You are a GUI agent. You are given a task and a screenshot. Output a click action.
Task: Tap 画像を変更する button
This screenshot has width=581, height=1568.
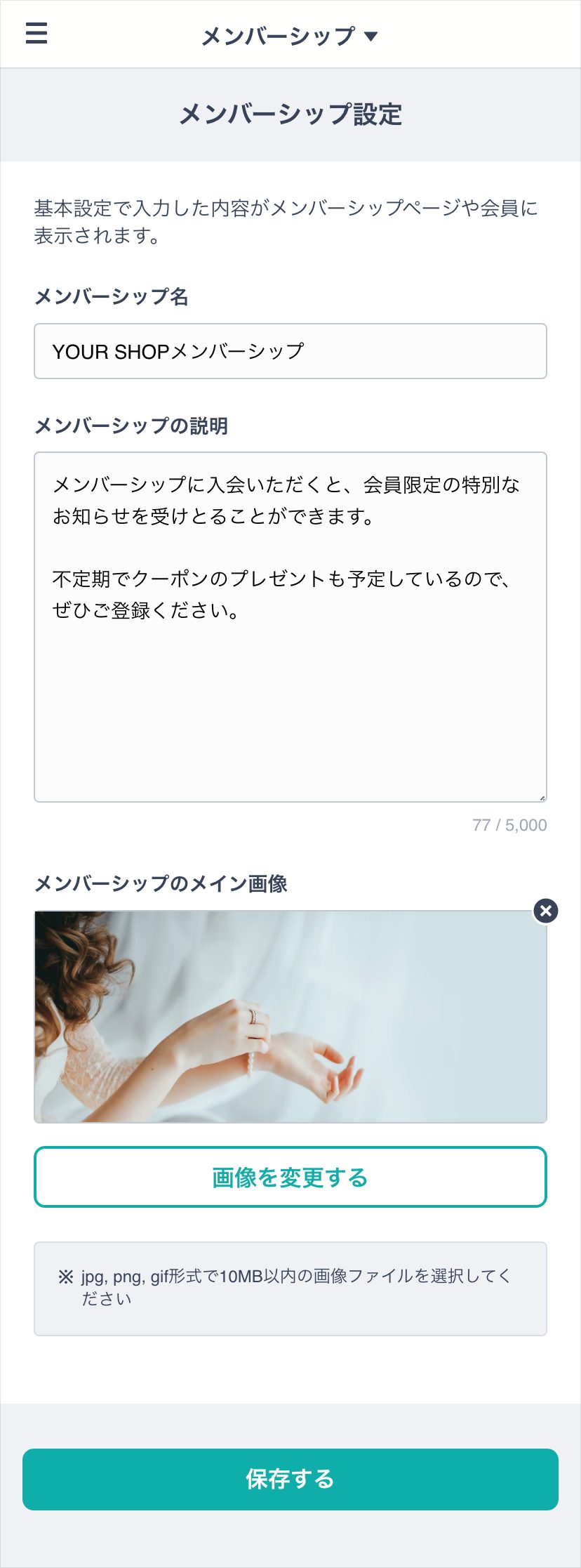pyautogui.click(x=290, y=1178)
